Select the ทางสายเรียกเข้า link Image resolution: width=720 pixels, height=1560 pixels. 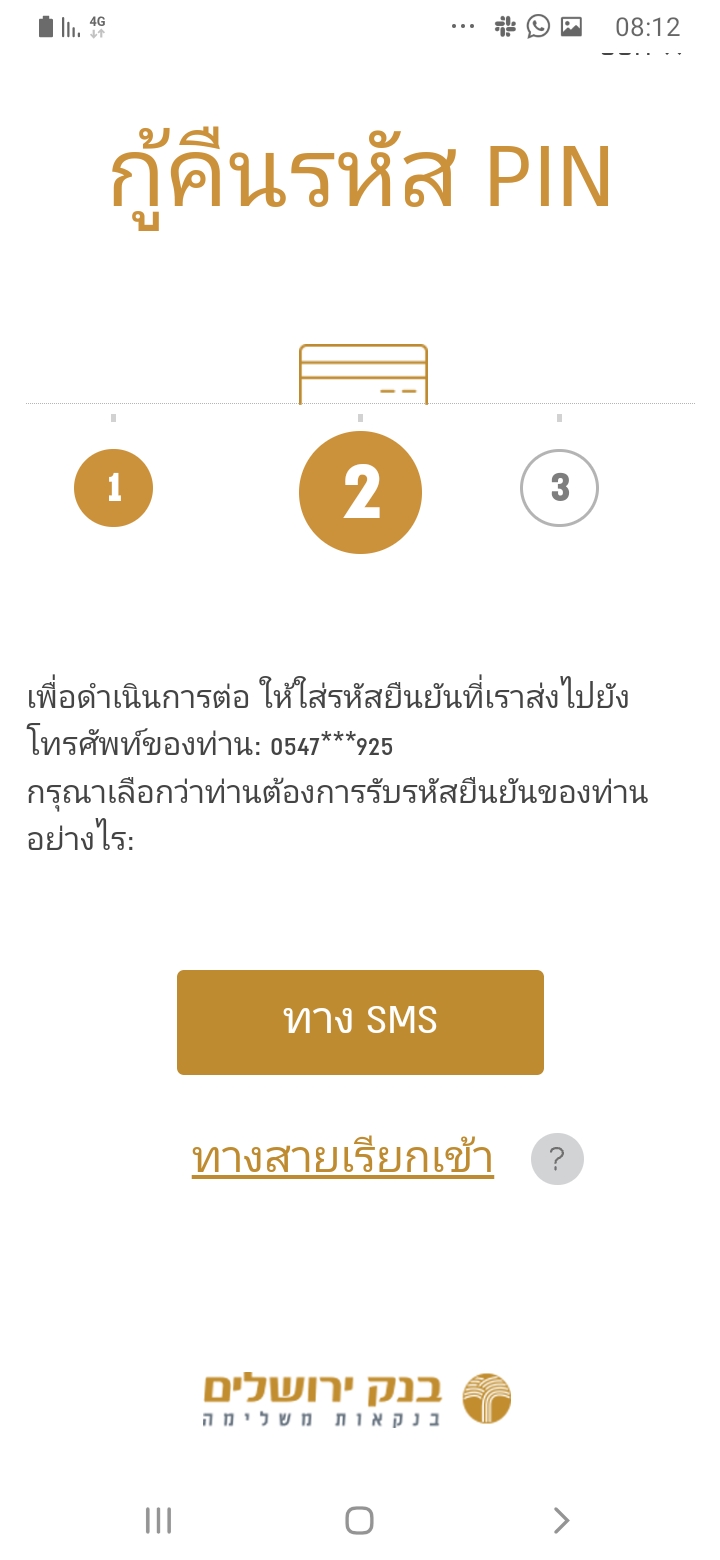pyautogui.click(x=342, y=1158)
